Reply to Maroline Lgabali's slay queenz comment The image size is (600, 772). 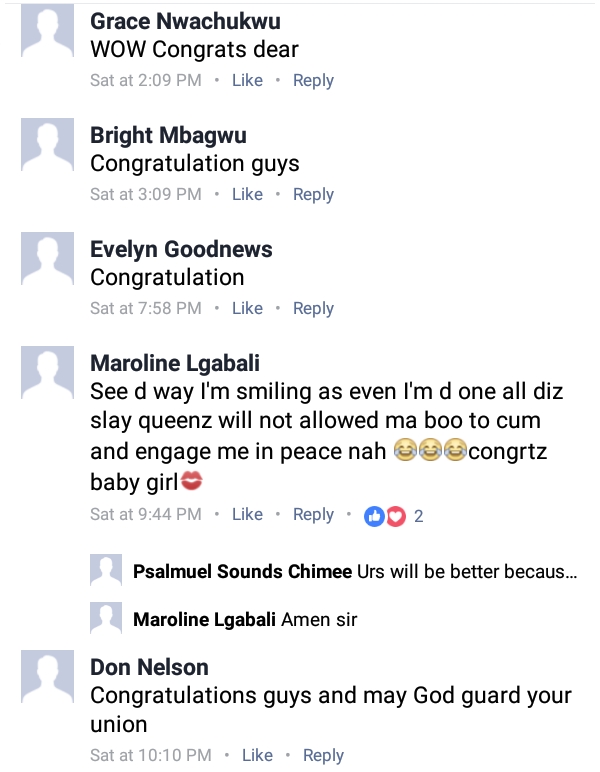tap(313, 514)
